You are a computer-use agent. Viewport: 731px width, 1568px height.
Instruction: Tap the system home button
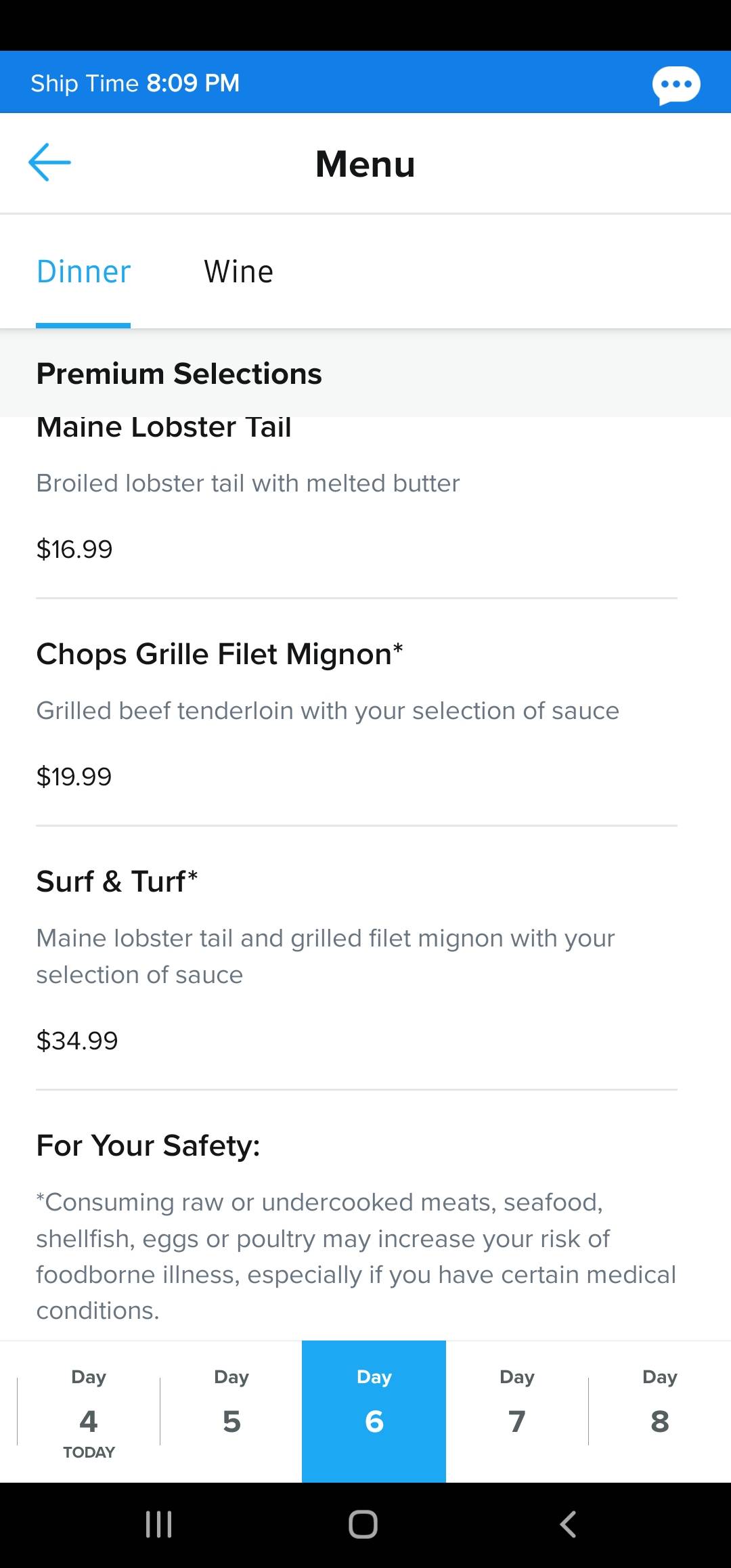(363, 1525)
